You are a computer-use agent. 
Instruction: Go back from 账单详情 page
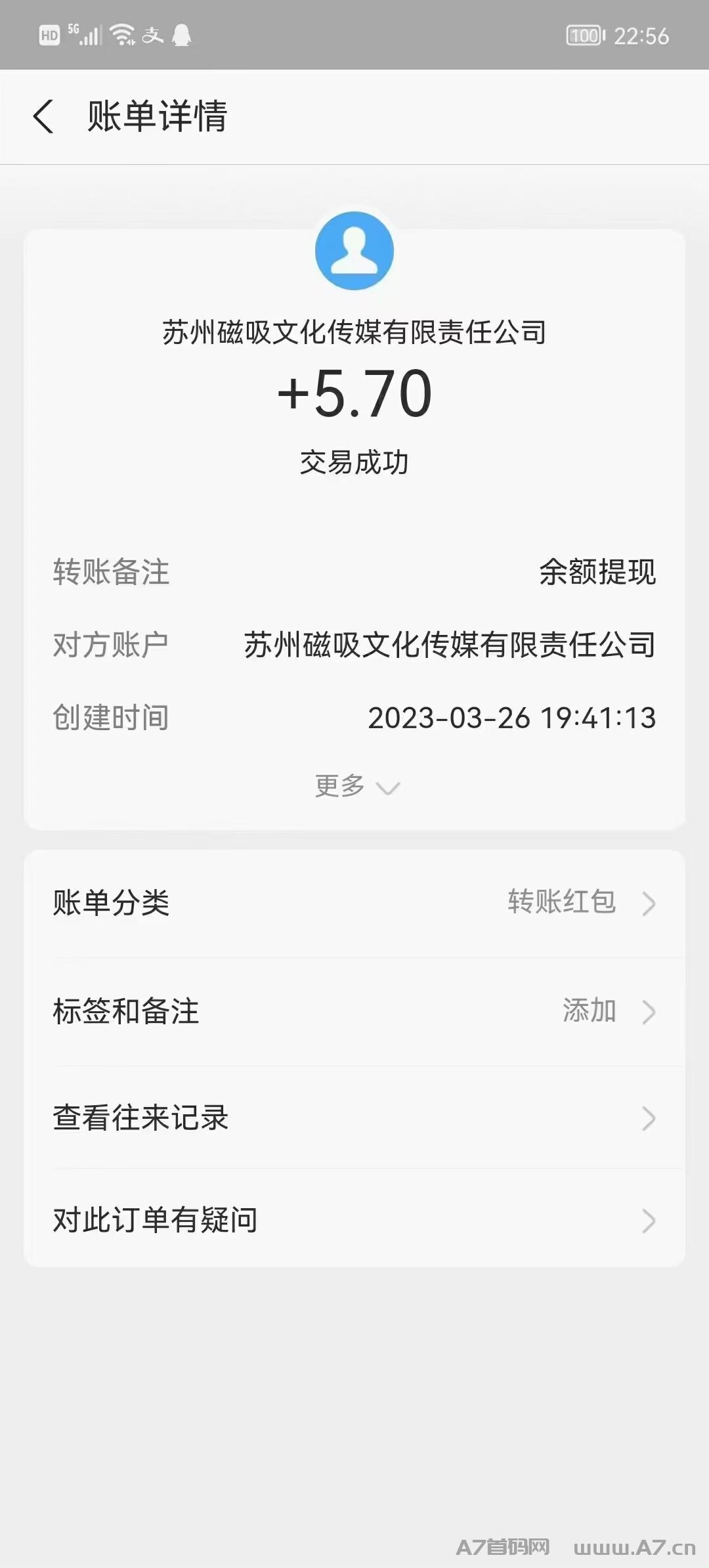[x=44, y=117]
